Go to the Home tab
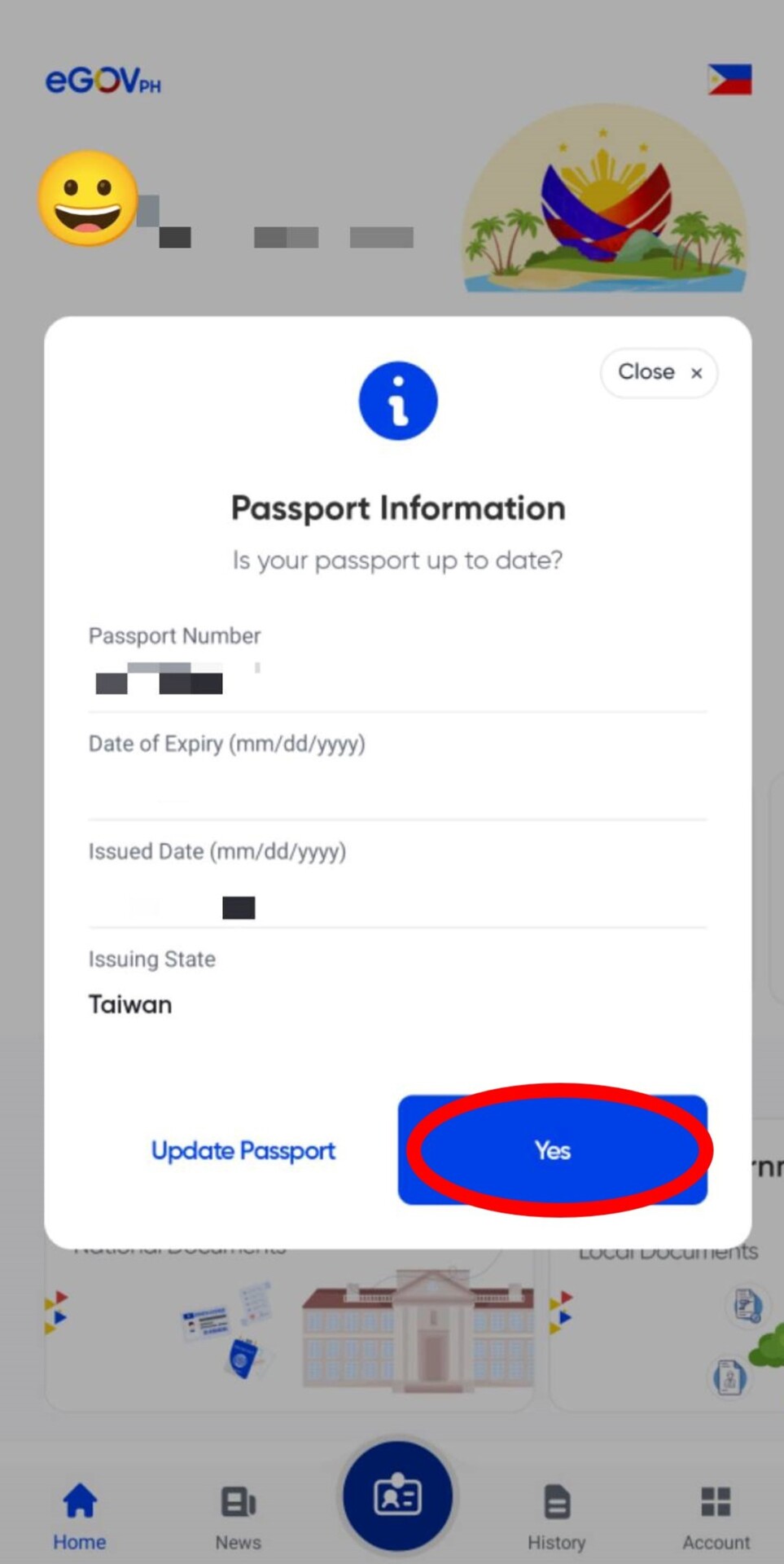The image size is (784, 1564). [80, 1516]
